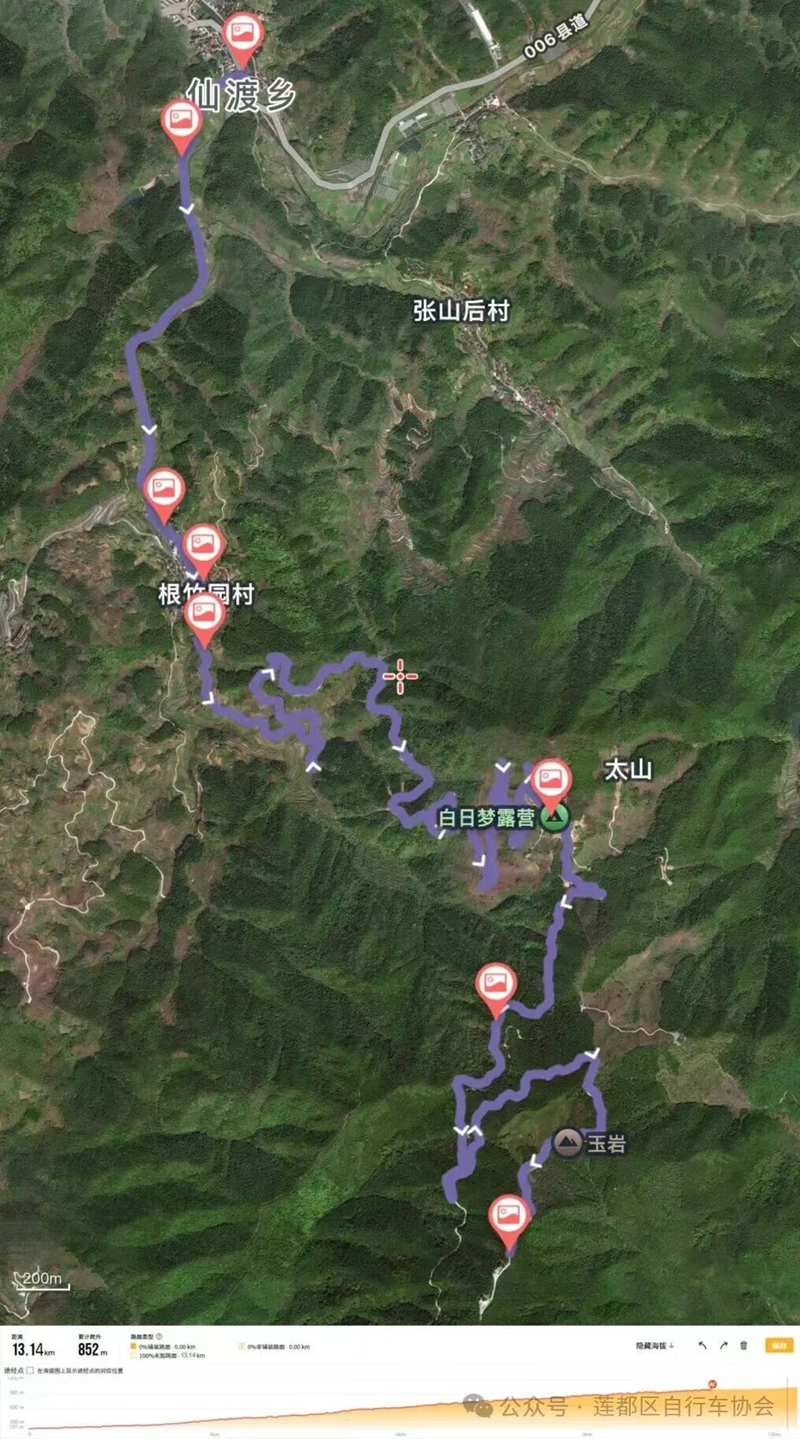Tick the waypoint position checkbox on the elevation chart
The width and height of the screenshot is (800, 1439).
[30, 1370]
